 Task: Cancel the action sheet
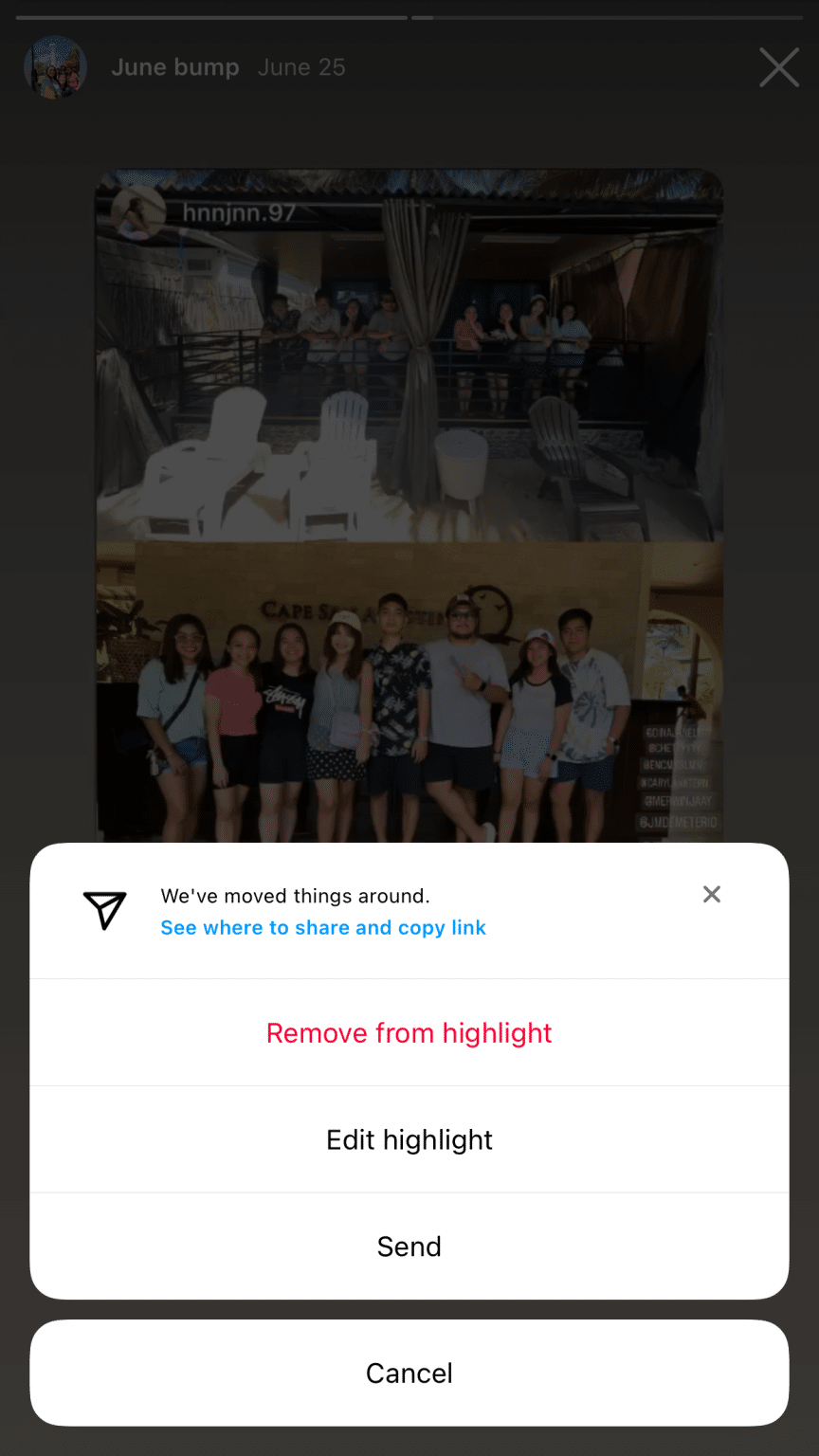click(x=409, y=1373)
